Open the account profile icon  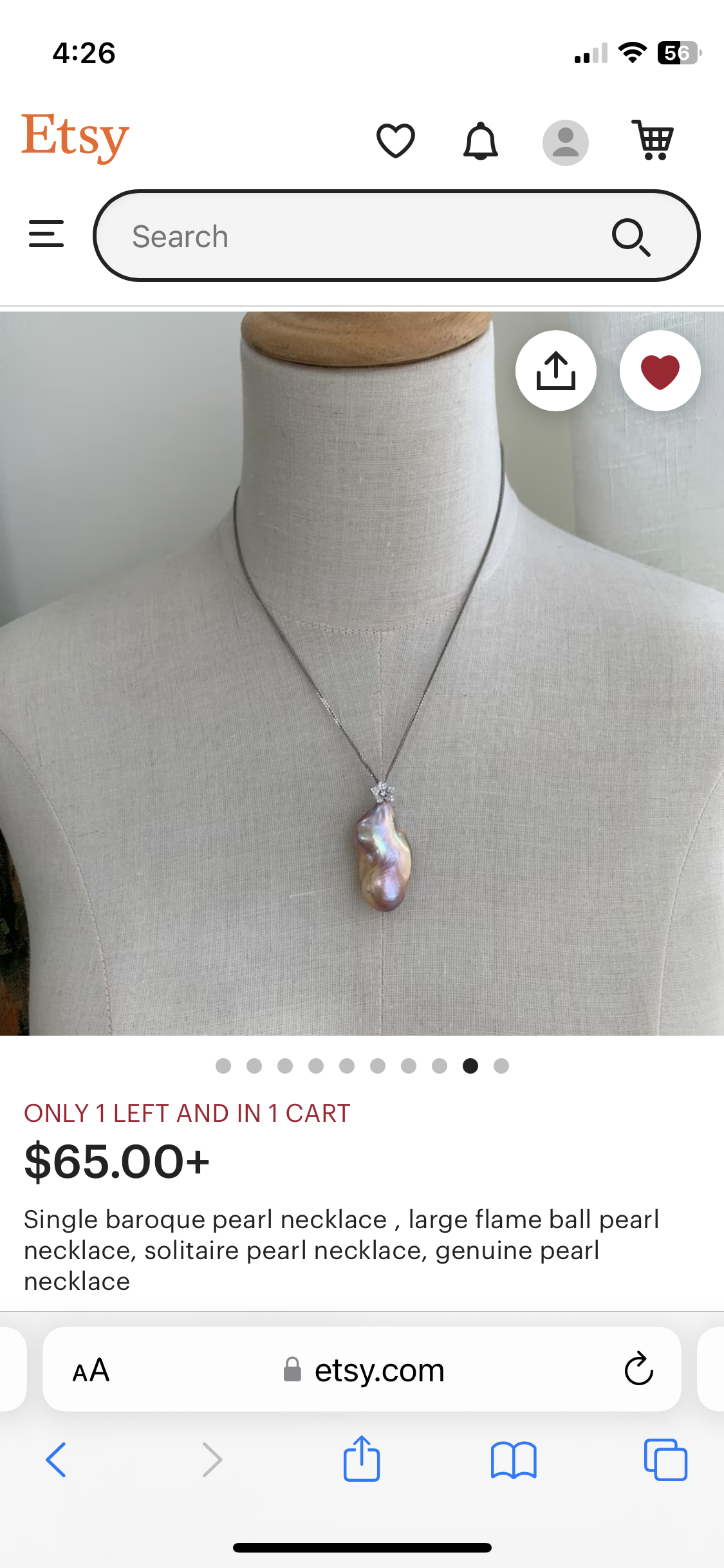point(565,142)
